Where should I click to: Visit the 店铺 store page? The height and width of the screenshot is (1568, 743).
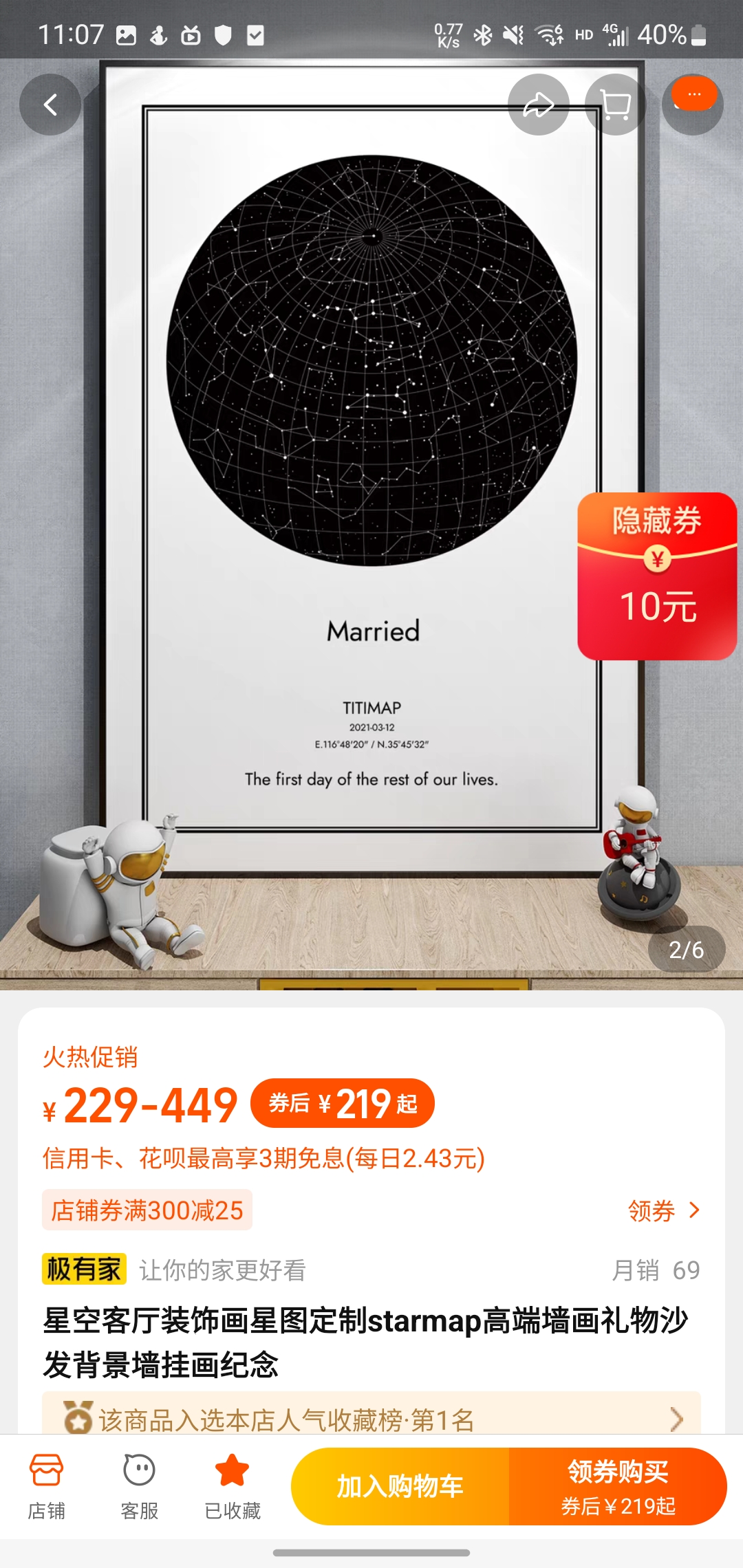click(x=46, y=1487)
